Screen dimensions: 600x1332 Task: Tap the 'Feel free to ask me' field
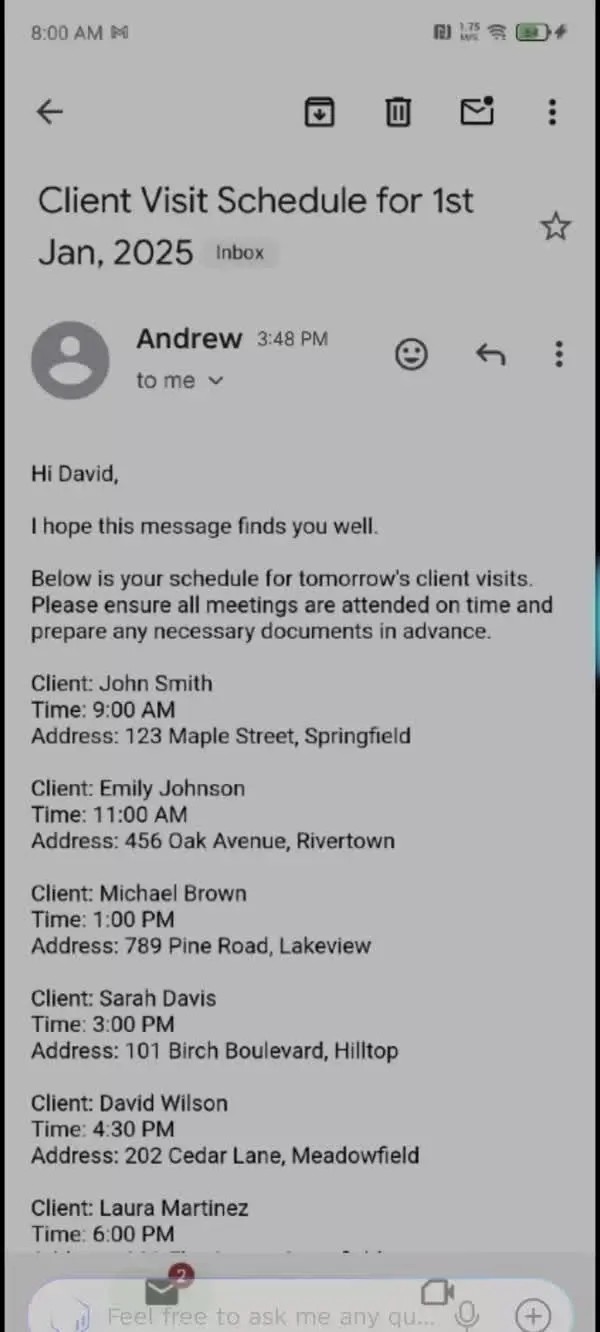[270, 1316]
